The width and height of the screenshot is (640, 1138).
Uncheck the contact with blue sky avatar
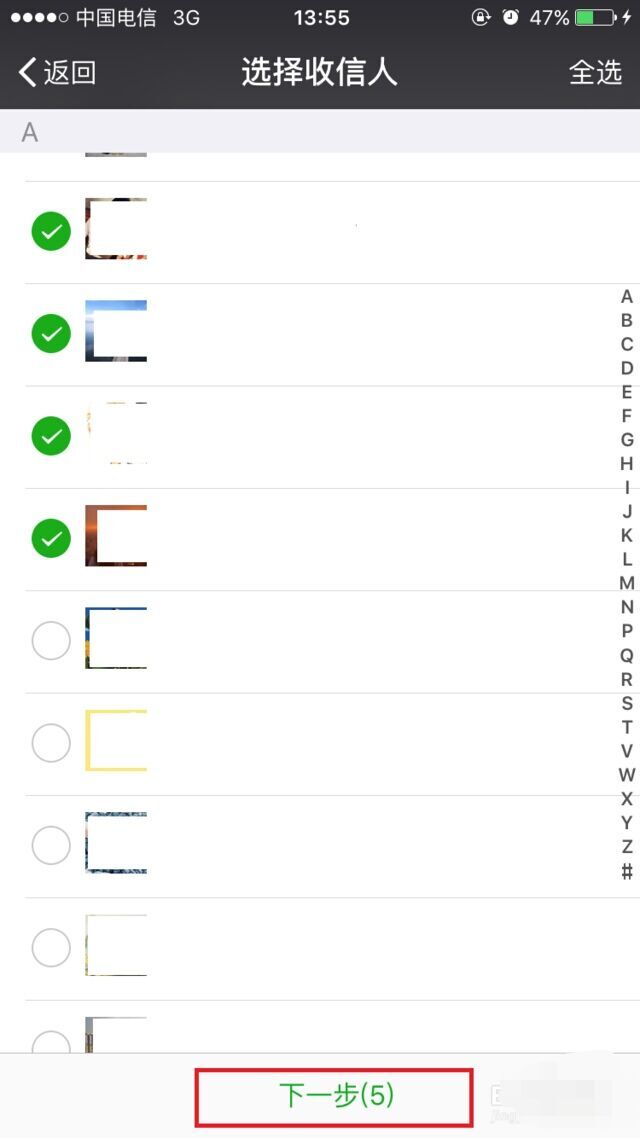[51, 333]
